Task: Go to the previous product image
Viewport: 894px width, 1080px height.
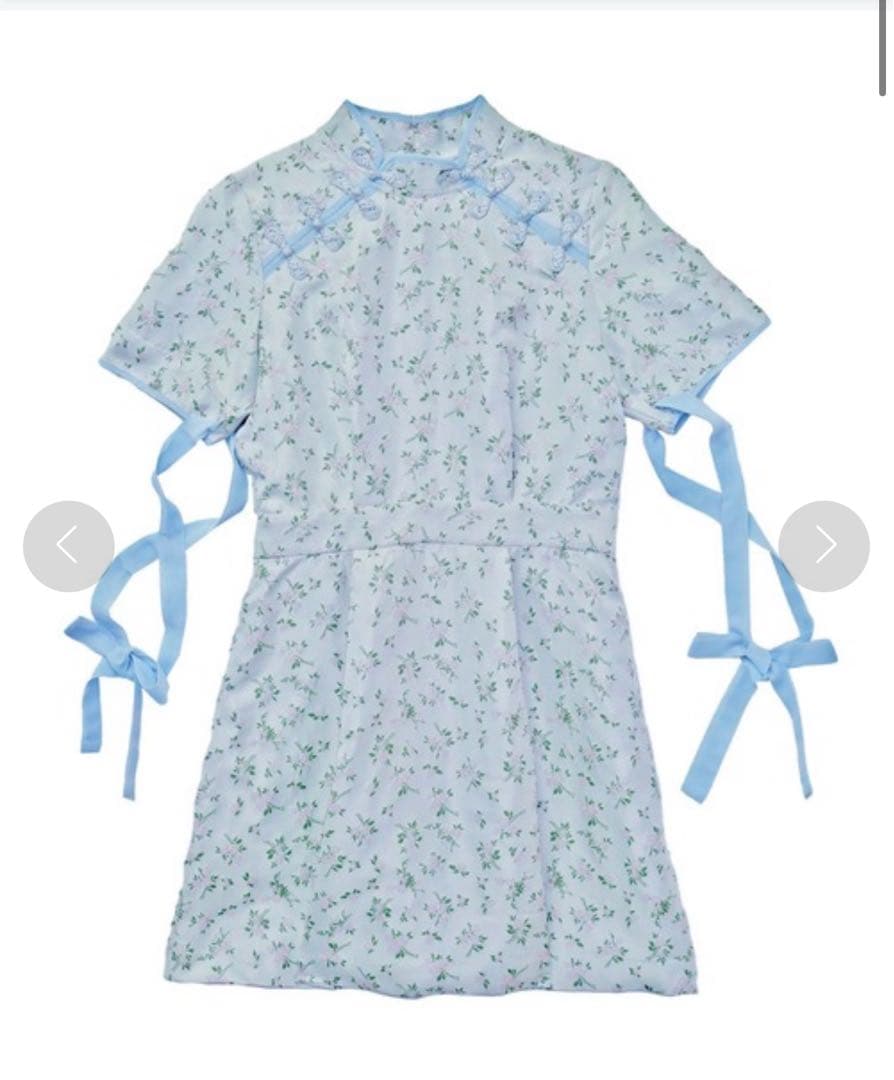Action: pyautogui.click(x=68, y=546)
